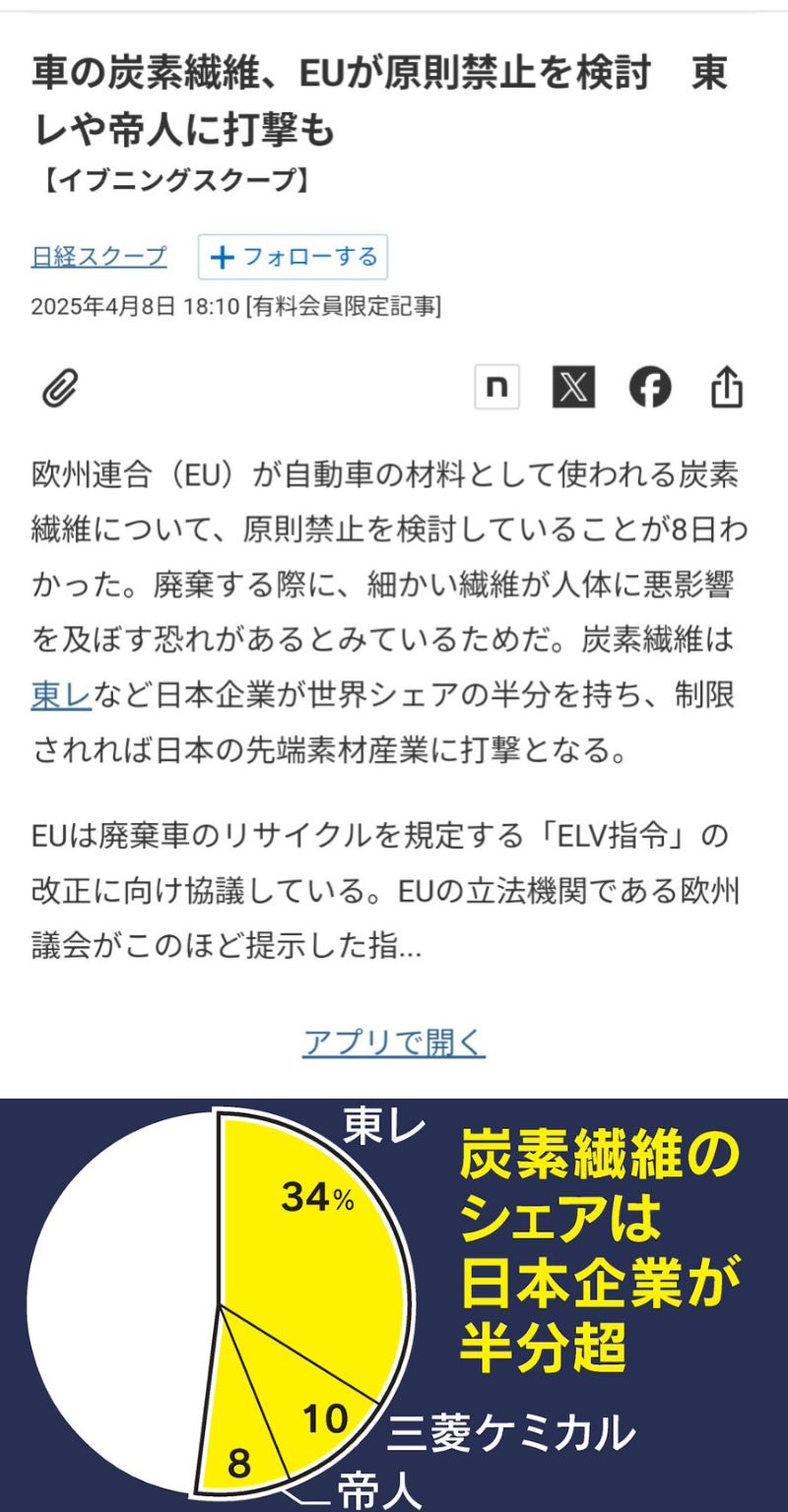Open the 日経スクープ topic link

pos(98,257)
